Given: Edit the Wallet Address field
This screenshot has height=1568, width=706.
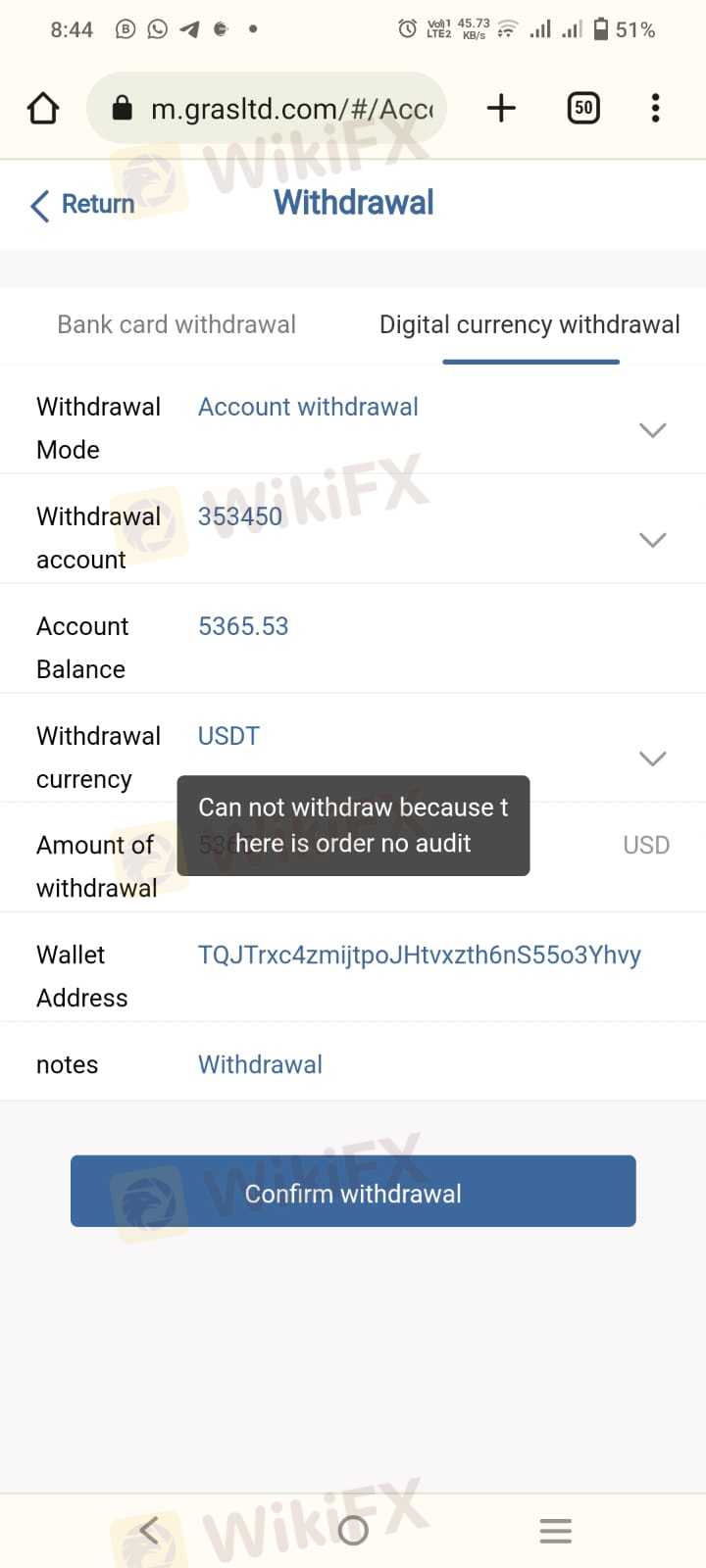Looking at the screenshot, I should click(x=420, y=955).
